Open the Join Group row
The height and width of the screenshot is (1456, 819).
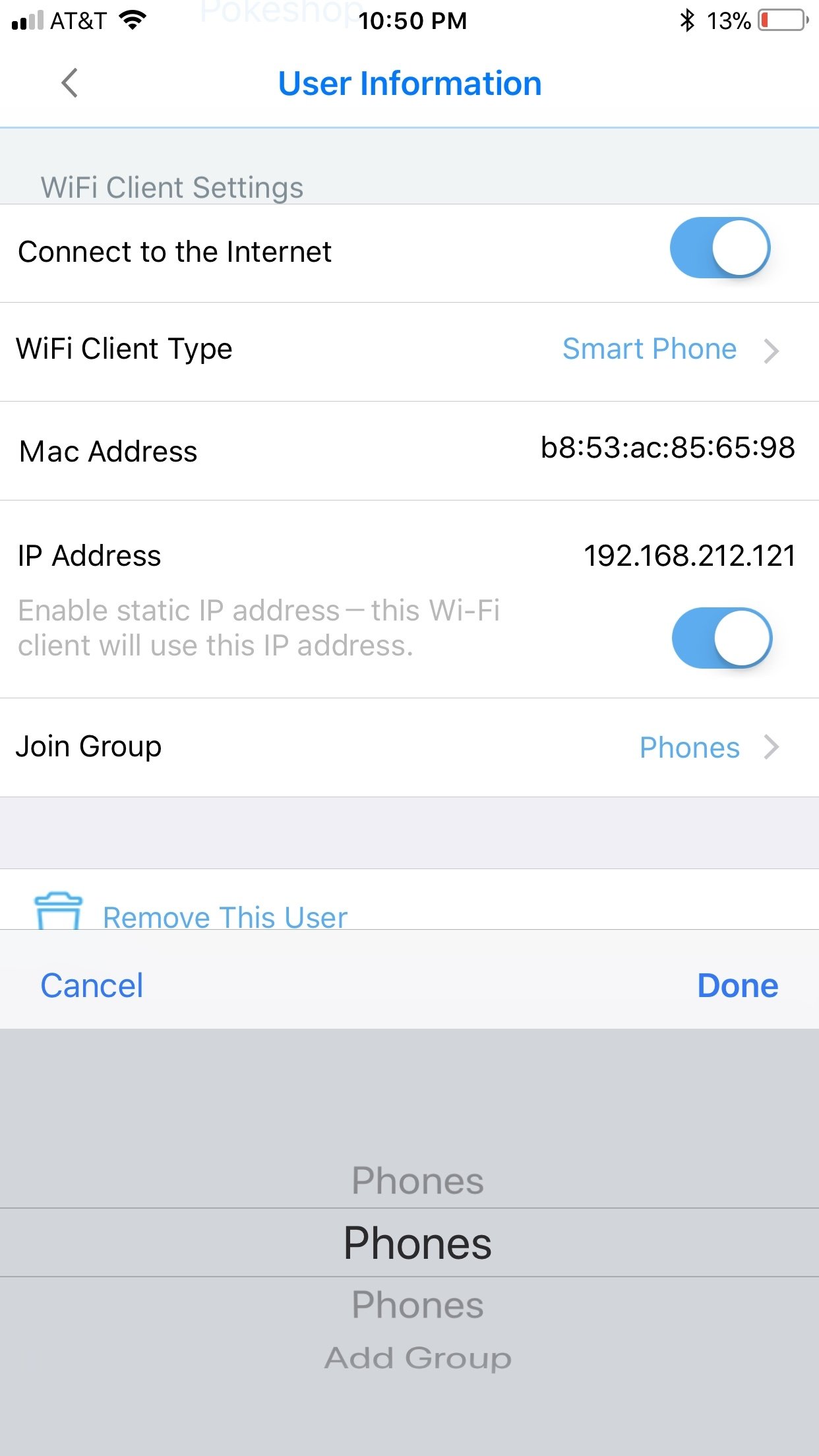point(409,747)
